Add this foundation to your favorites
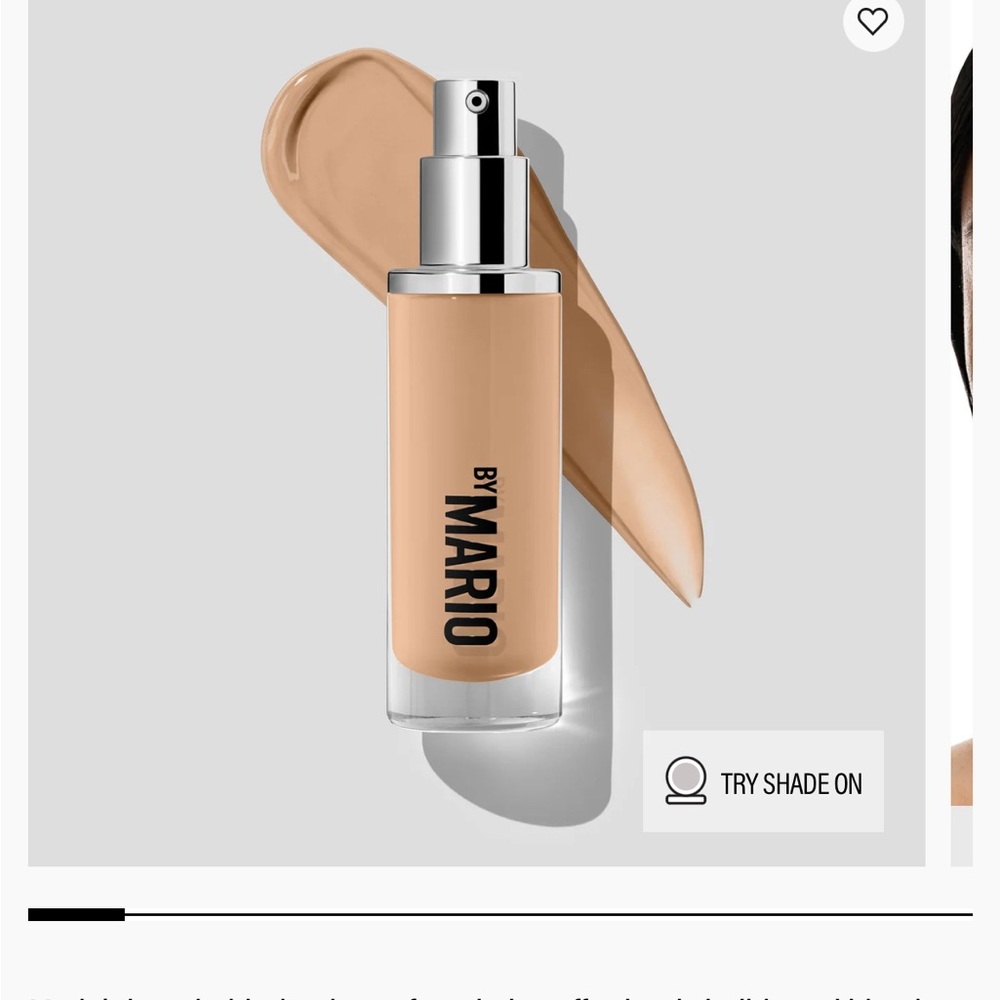This screenshot has height=1000, width=1000. point(872,21)
